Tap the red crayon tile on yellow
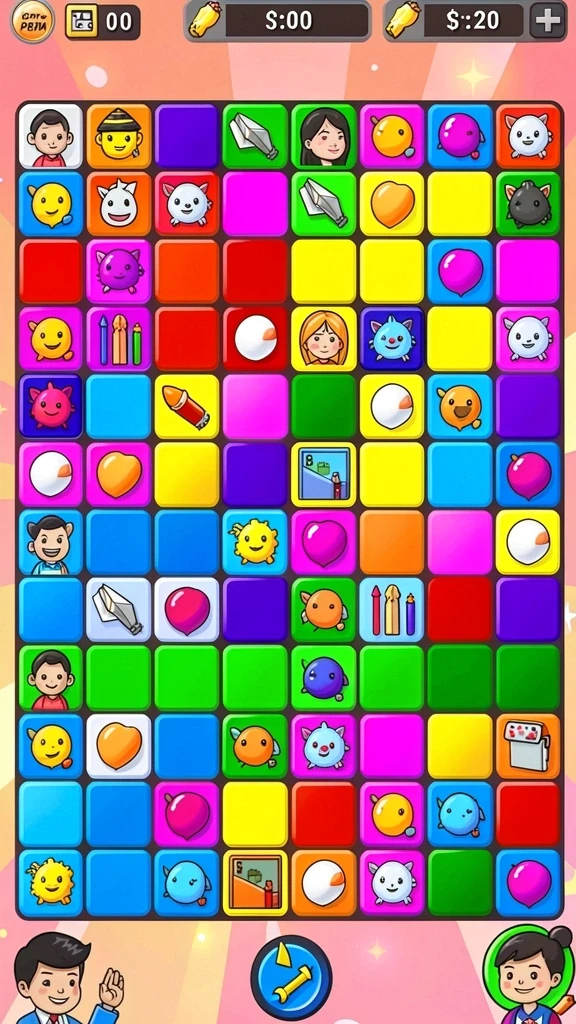Screen dimensions: 576x1024 pos(187,406)
